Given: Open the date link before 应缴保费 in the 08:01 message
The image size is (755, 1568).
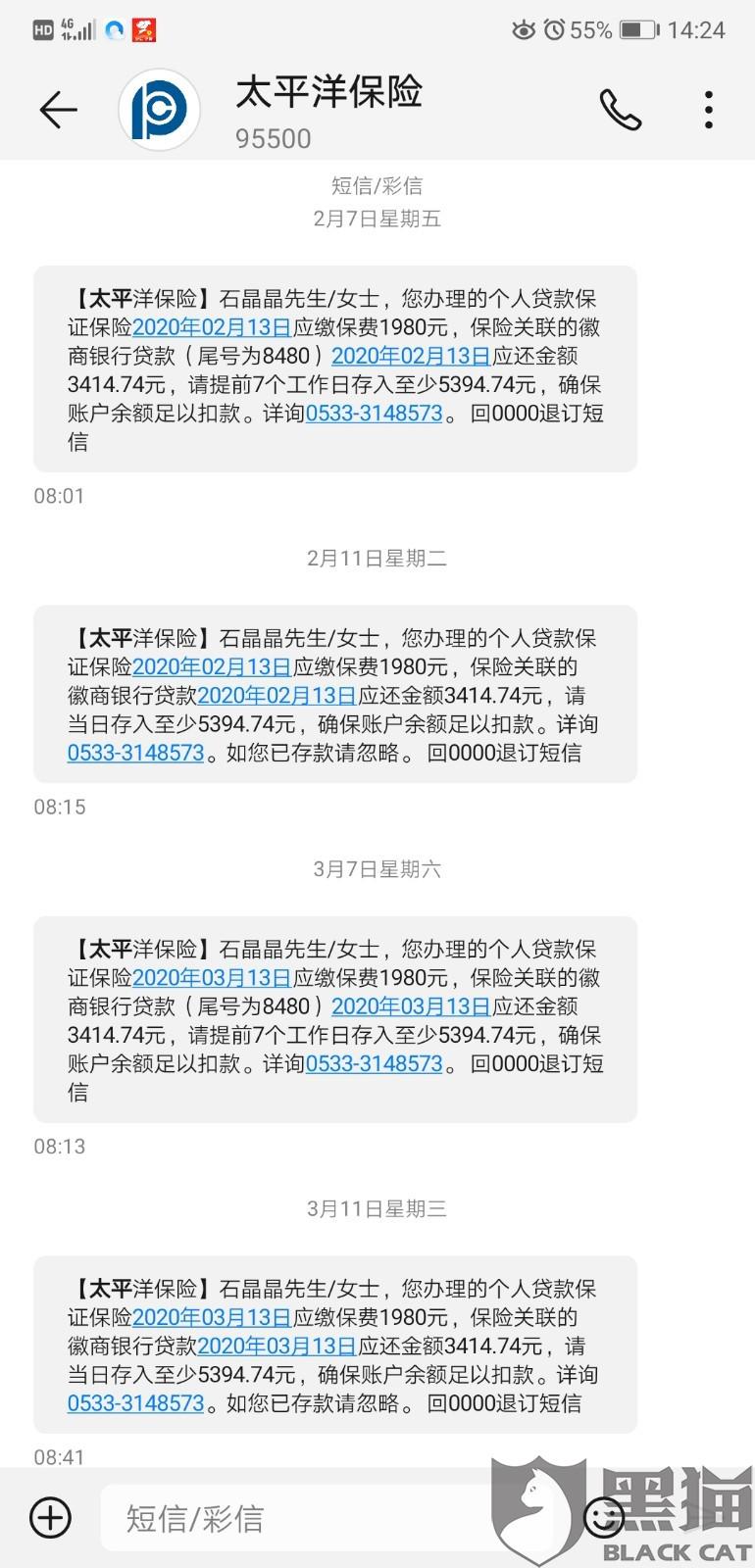Looking at the screenshot, I should coord(212,327).
